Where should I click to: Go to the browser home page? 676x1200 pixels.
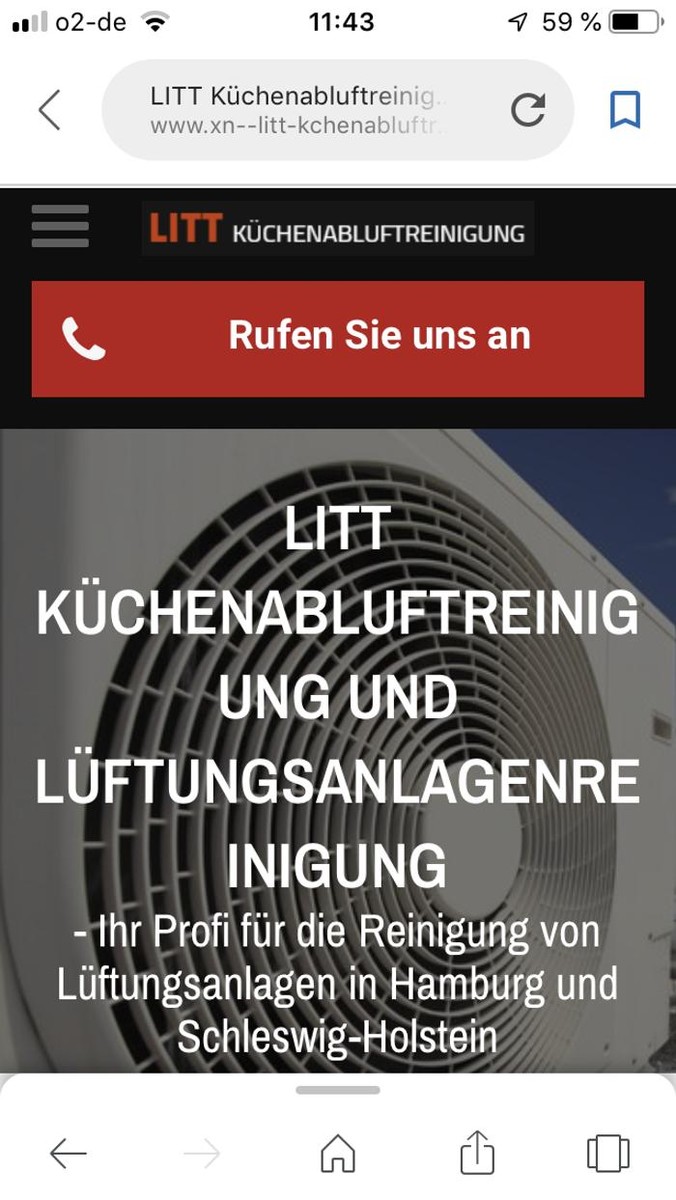(x=338, y=1153)
